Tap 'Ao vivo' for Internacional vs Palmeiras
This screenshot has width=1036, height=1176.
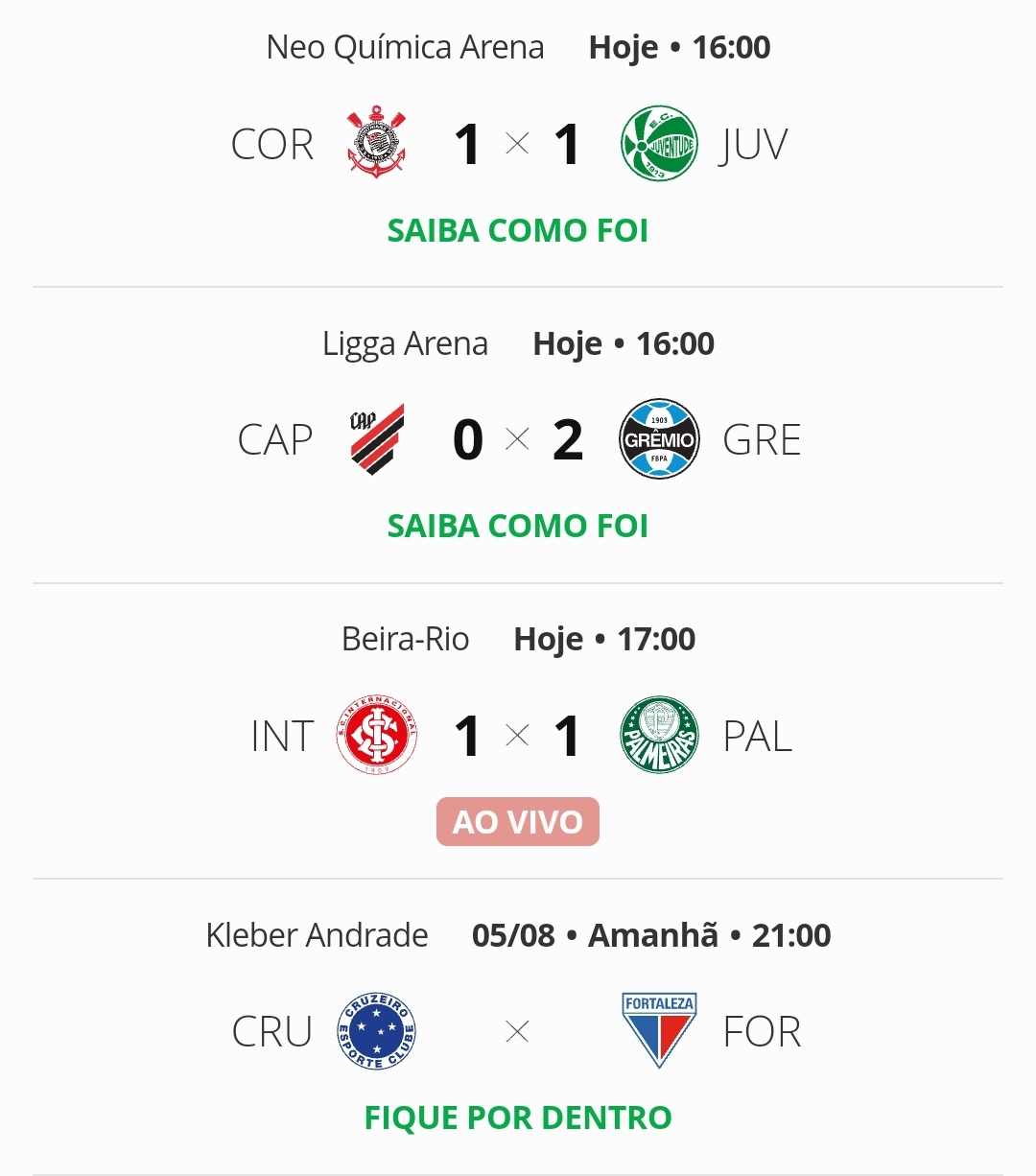pyautogui.click(x=518, y=822)
